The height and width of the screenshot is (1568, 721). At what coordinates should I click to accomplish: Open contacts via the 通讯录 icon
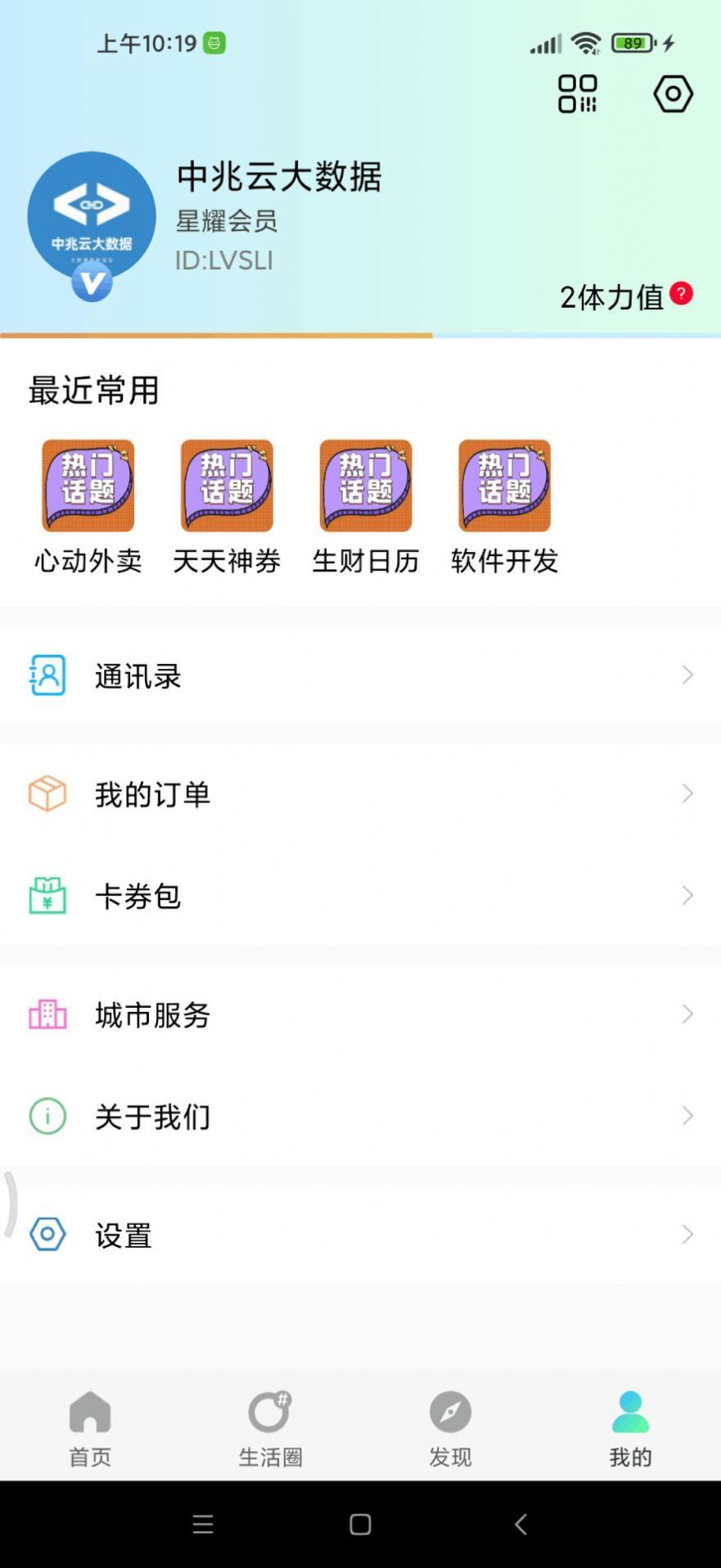(x=47, y=675)
